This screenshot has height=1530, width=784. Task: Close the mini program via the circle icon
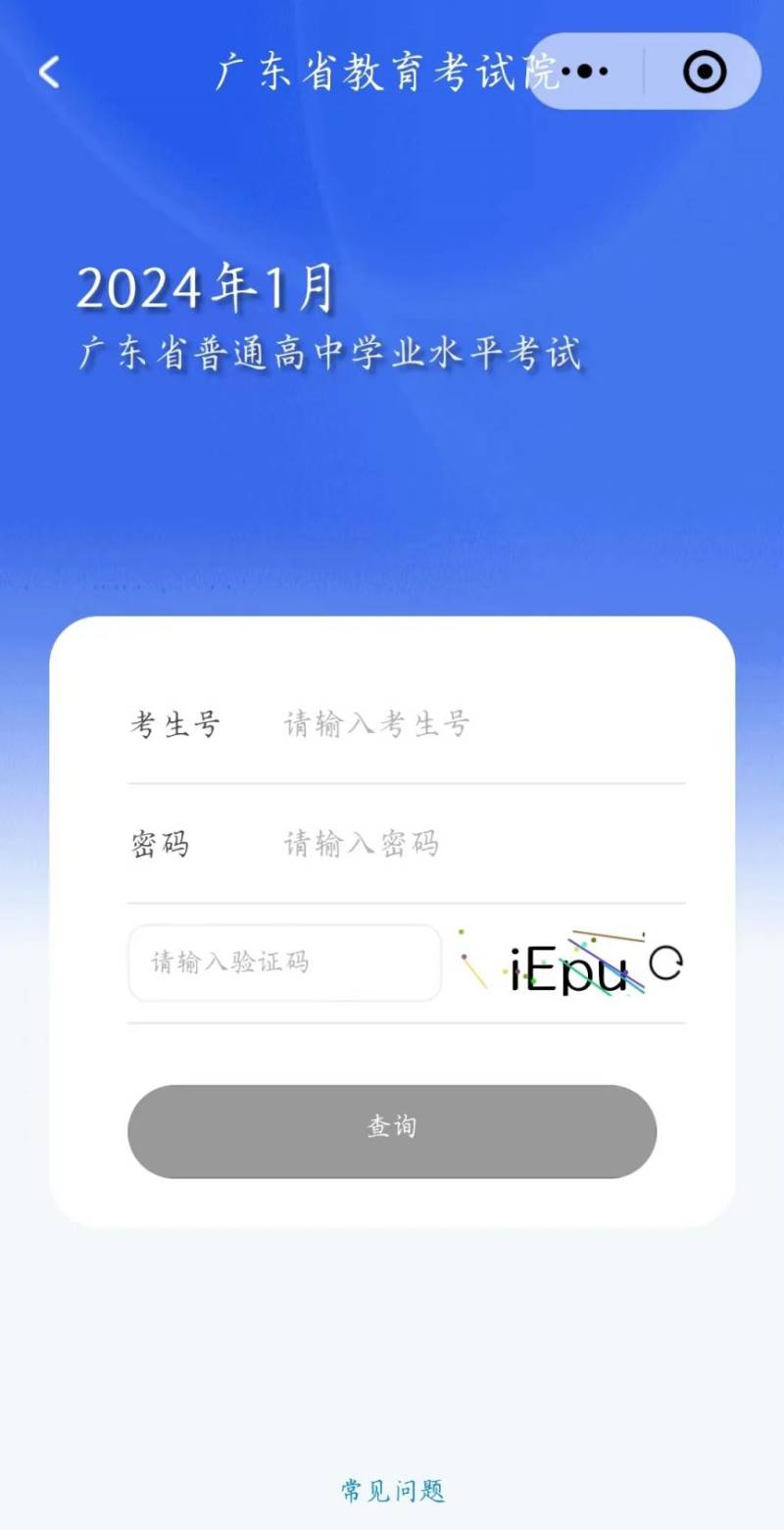[705, 72]
